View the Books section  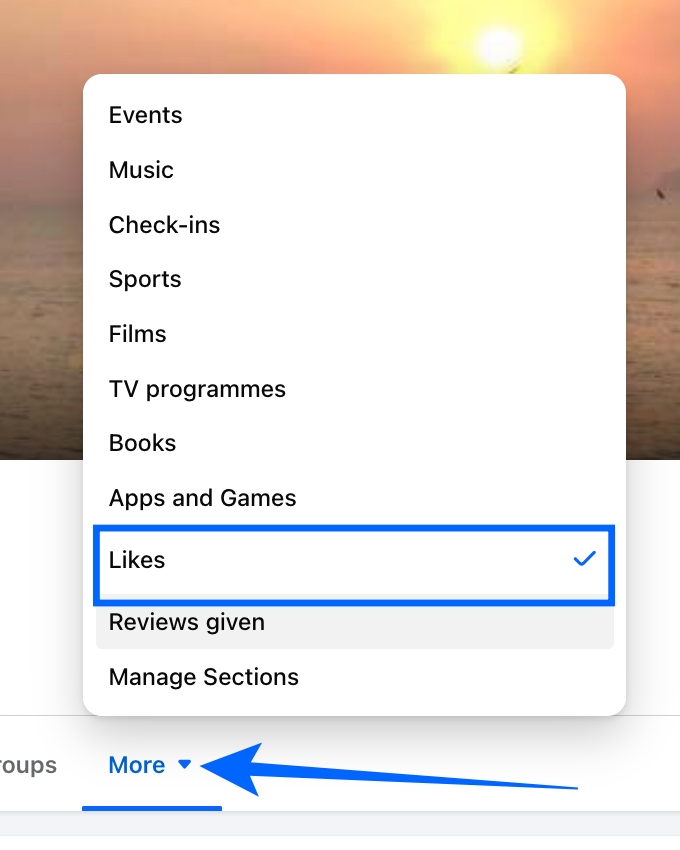coord(142,443)
